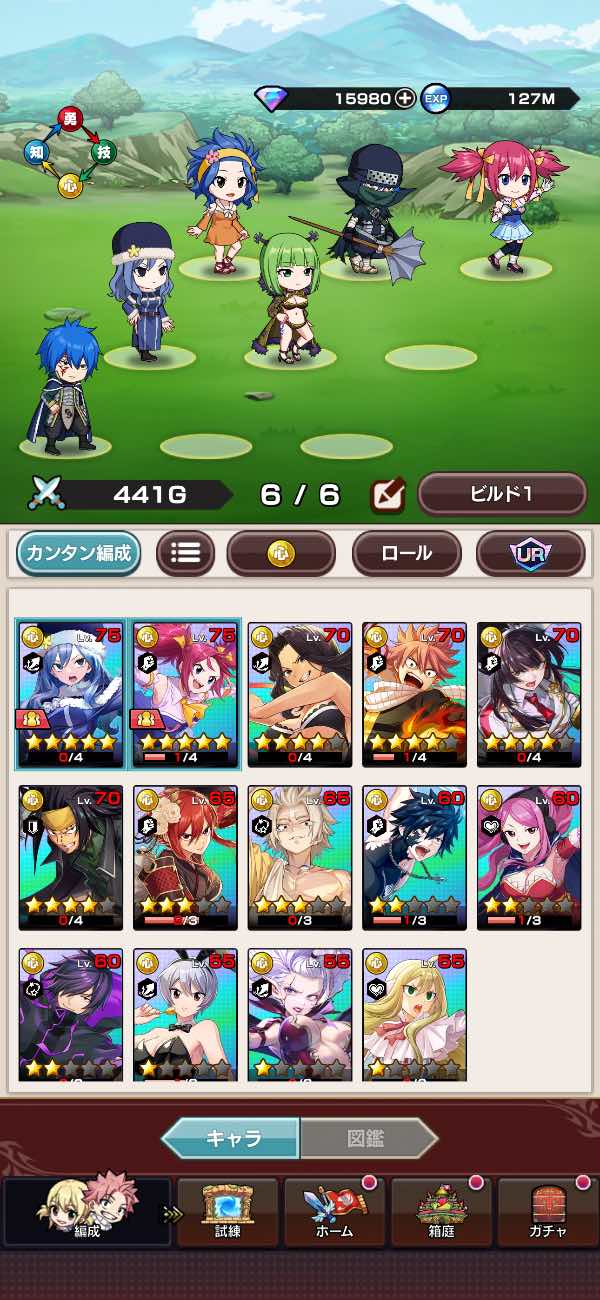Open the ロール role filter

click(x=406, y=553)
